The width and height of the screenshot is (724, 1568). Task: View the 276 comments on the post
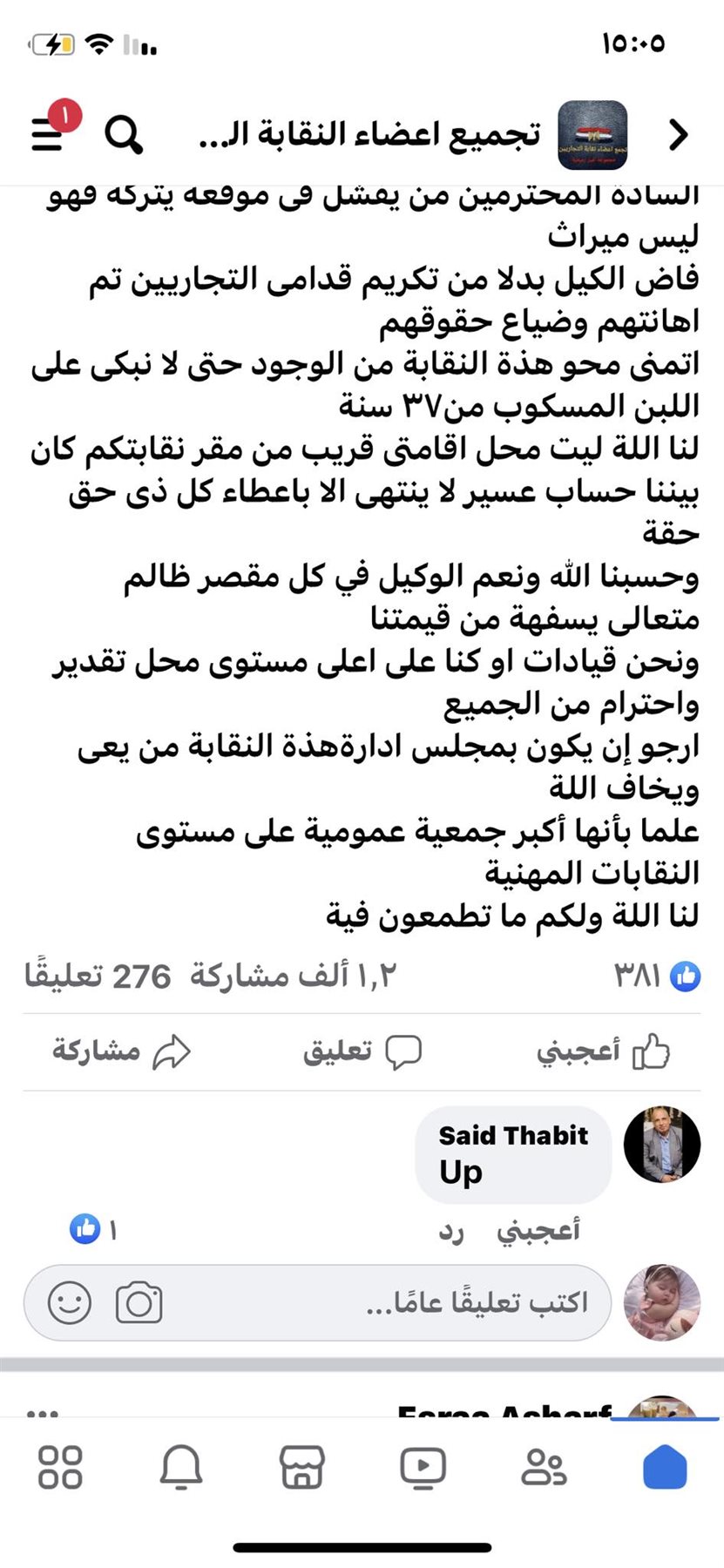pyautogui.click(x=98, y=977)
